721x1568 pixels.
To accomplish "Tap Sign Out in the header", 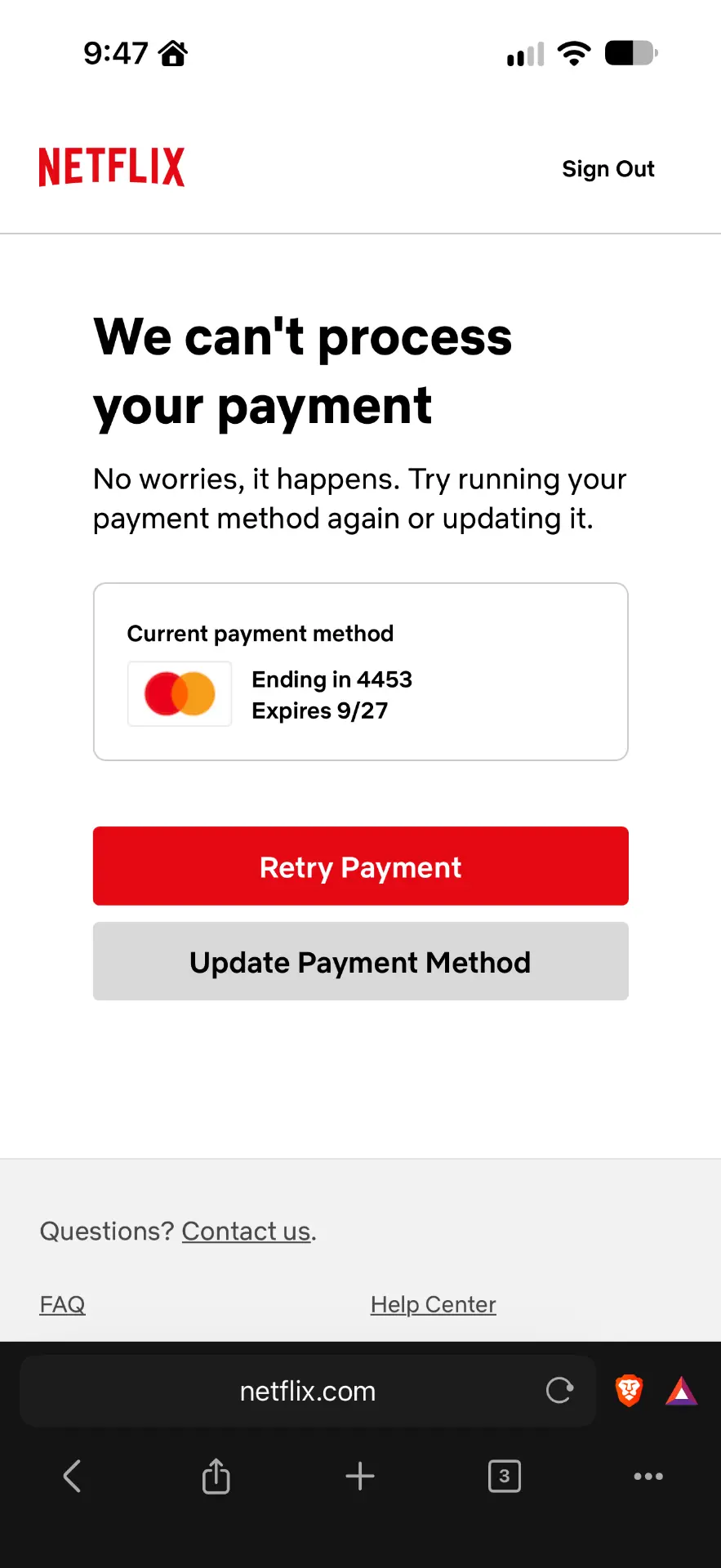I will [608, 169].
